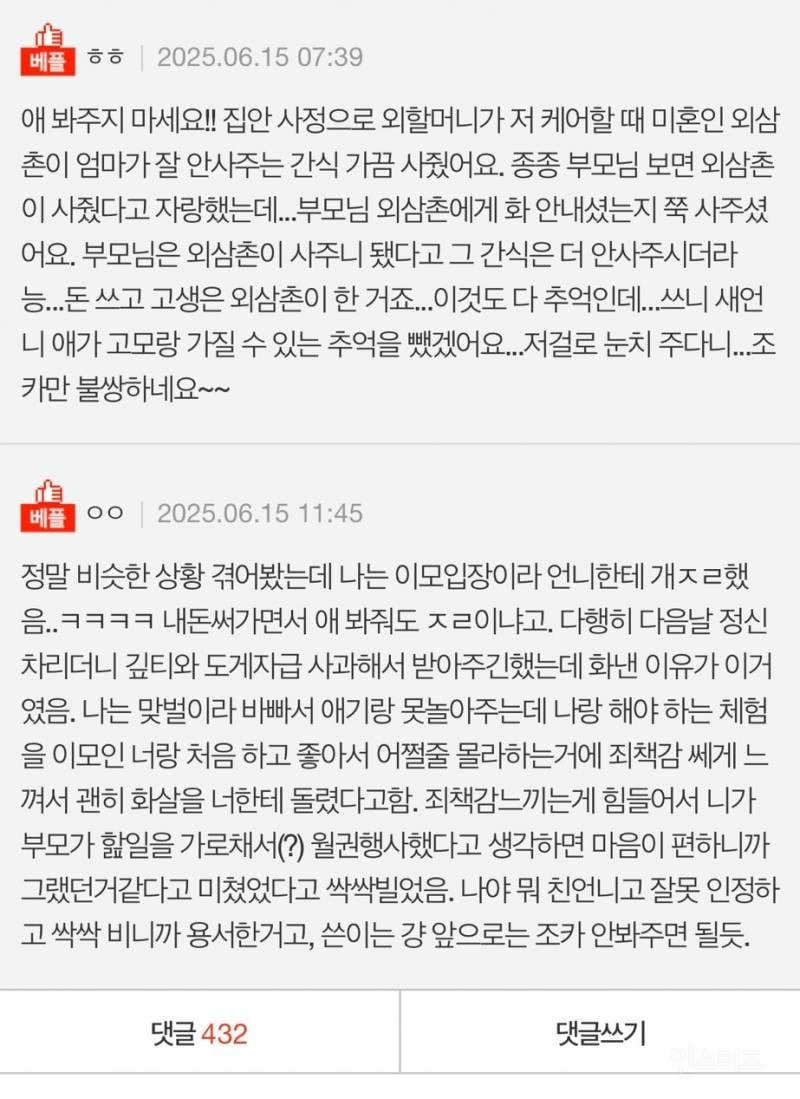The width and height of the screenshot is (800, 1099).
Task: Tap 댓글쓰기 to write a comment
Action: click(x=600, y=1032)
